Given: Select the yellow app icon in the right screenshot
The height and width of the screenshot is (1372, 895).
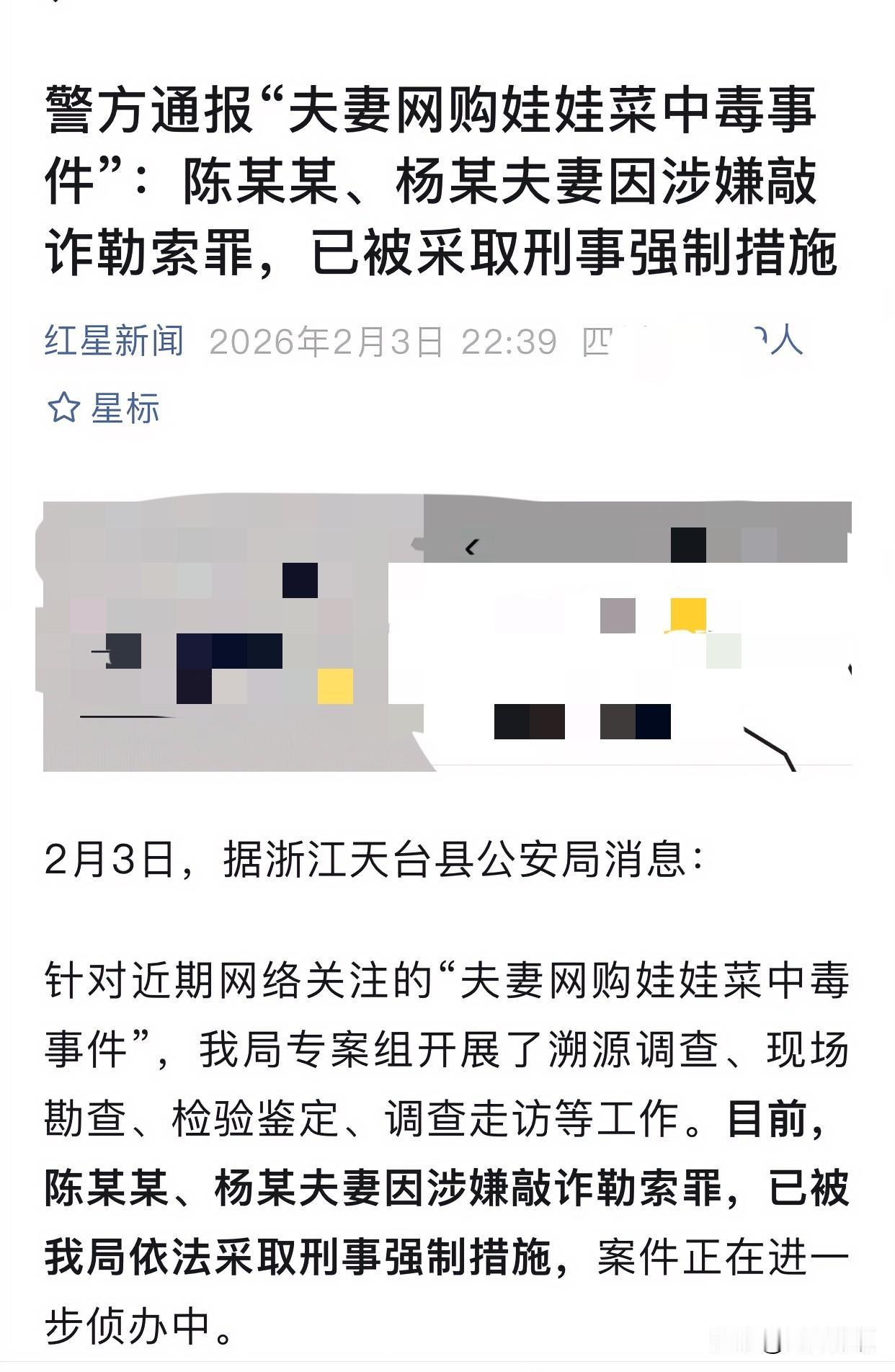Looking at the screenshot, I should click(688, 614).
